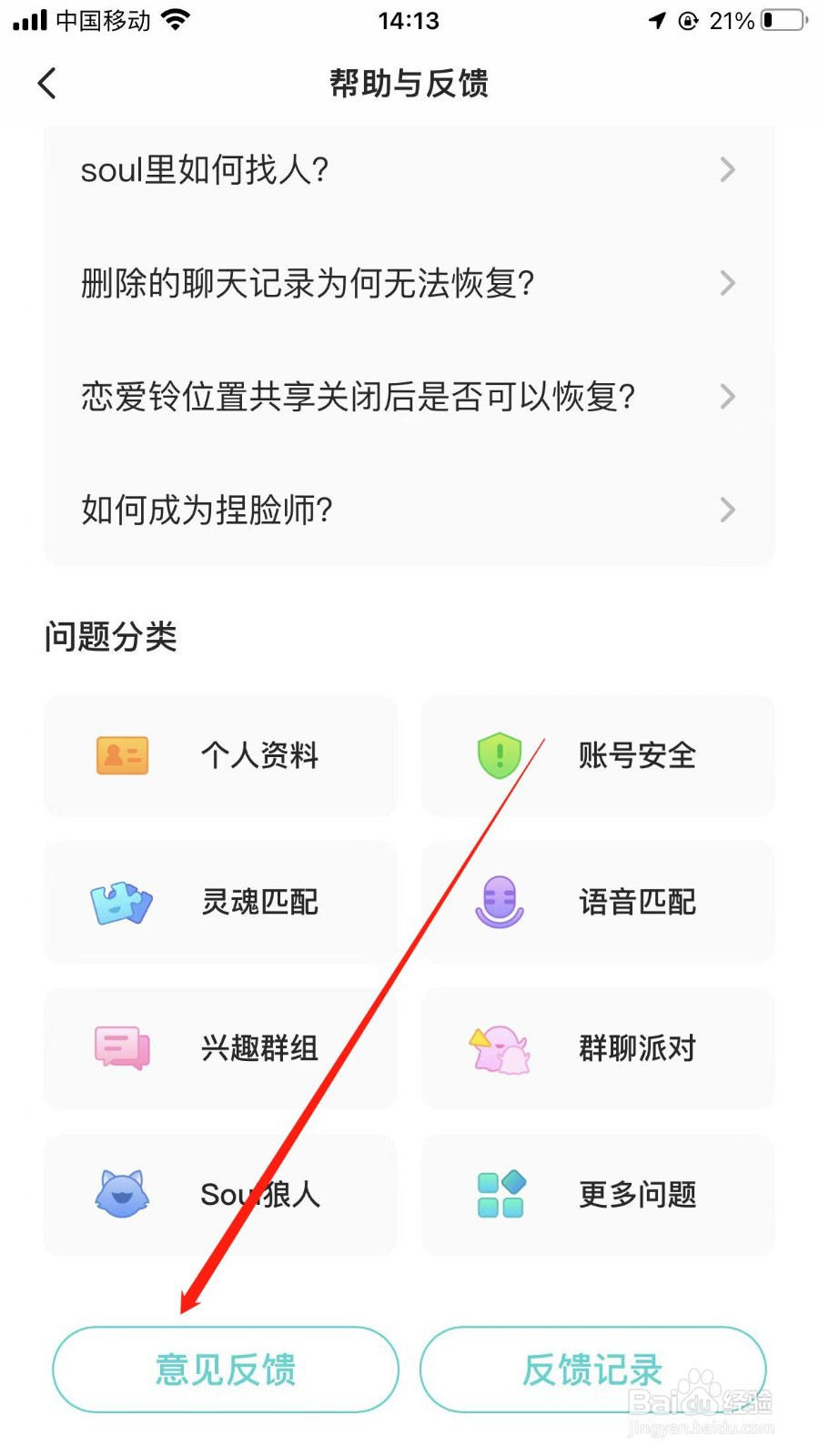819x1456 pixels.
Task: Select the 兴趣群组 chat bubbles icon
Action: point(121,1048)
